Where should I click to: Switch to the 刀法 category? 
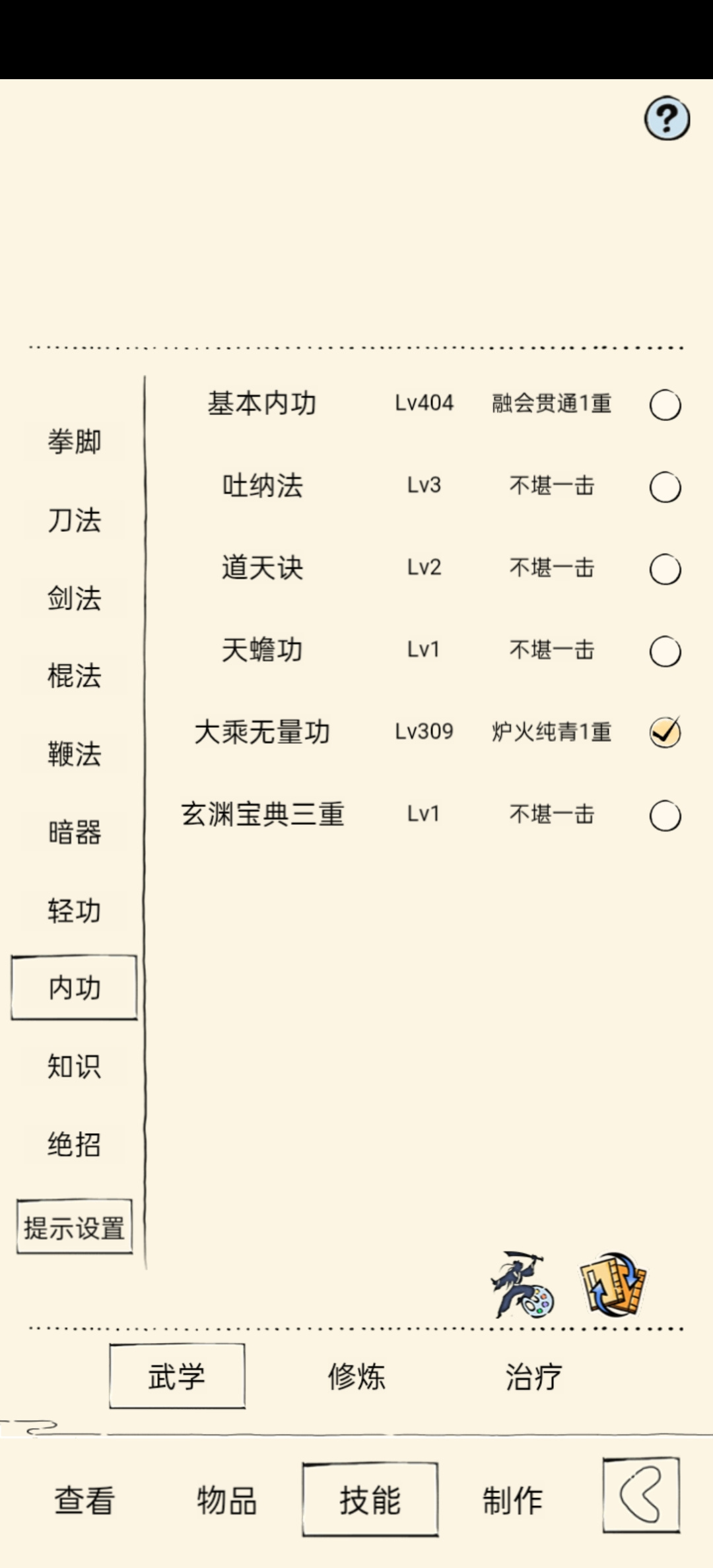tap(74, 520)
